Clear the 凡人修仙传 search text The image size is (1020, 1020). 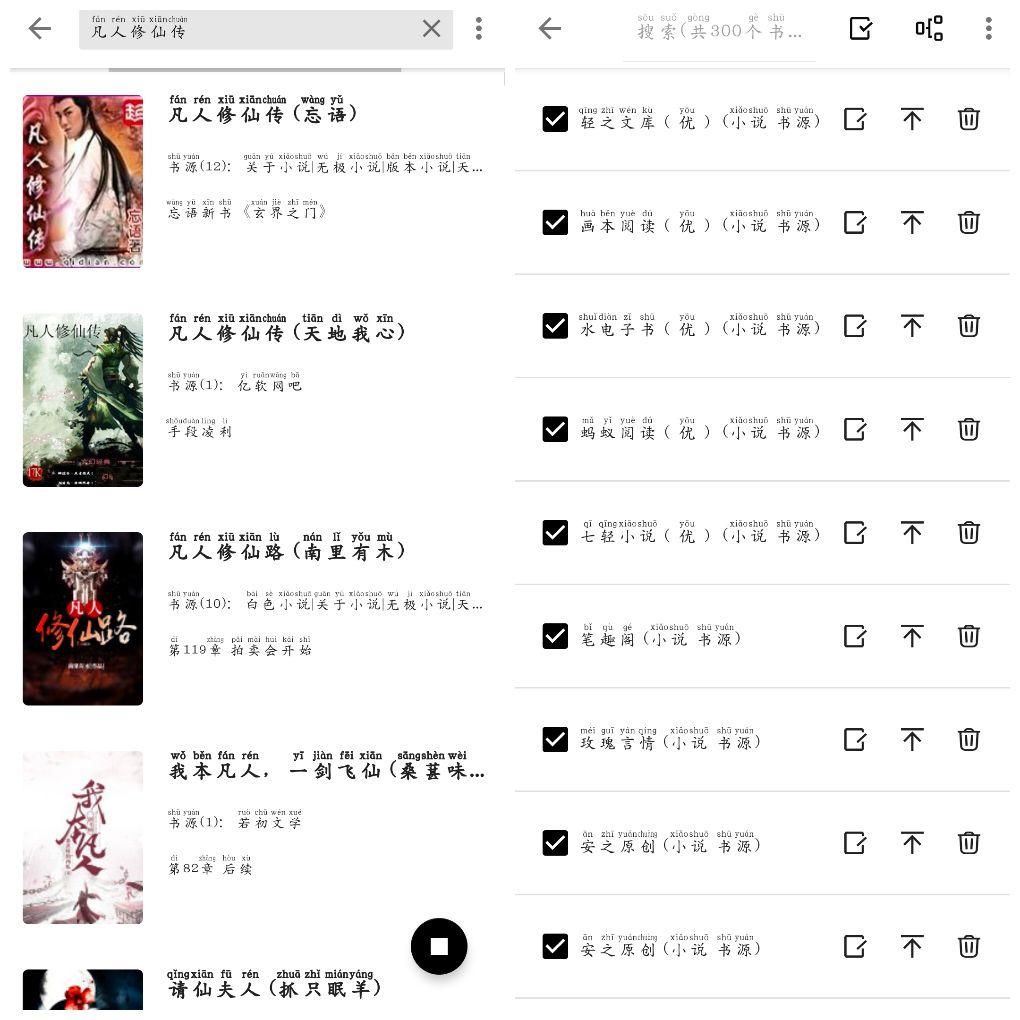point(431,29)
